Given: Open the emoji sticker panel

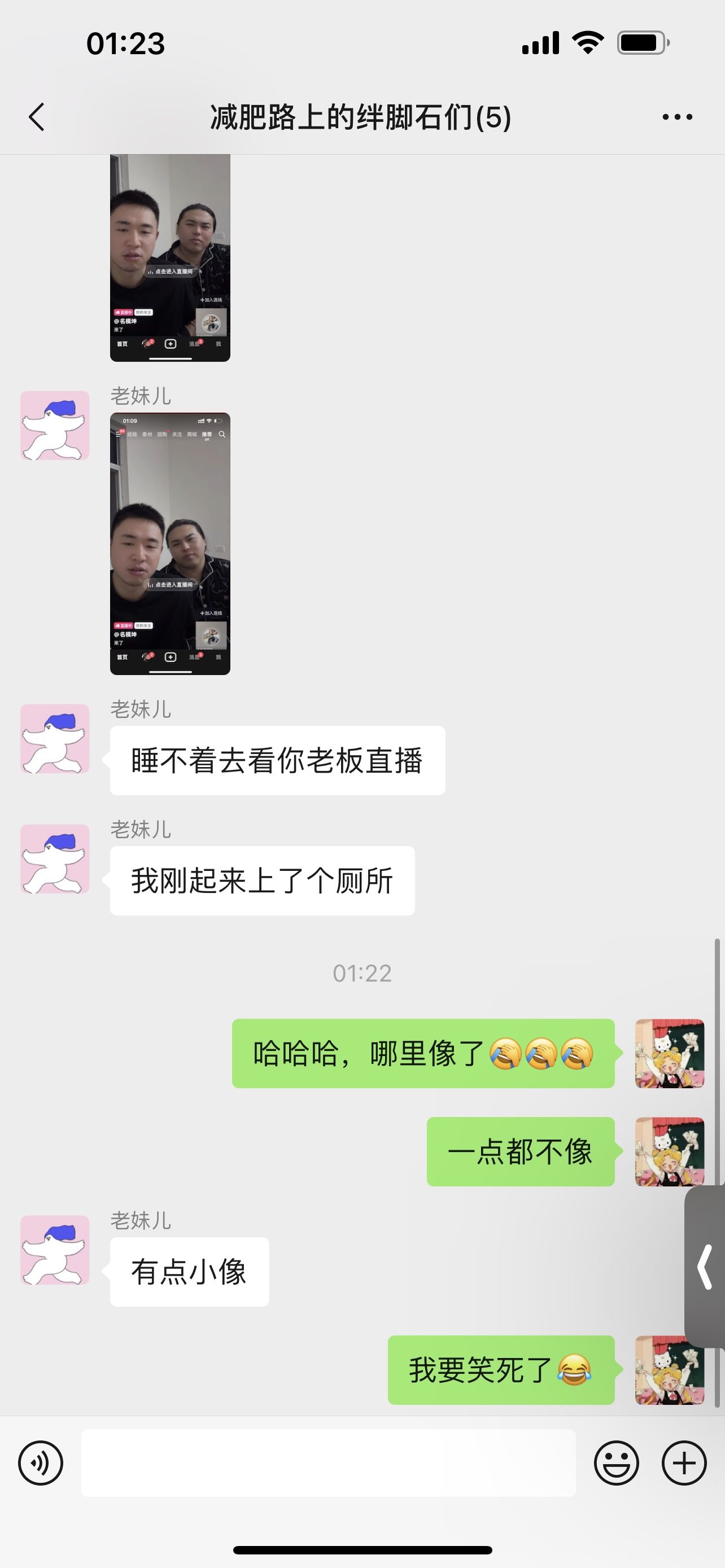Looking at the screenshot, I should [x=617, y=1462].
